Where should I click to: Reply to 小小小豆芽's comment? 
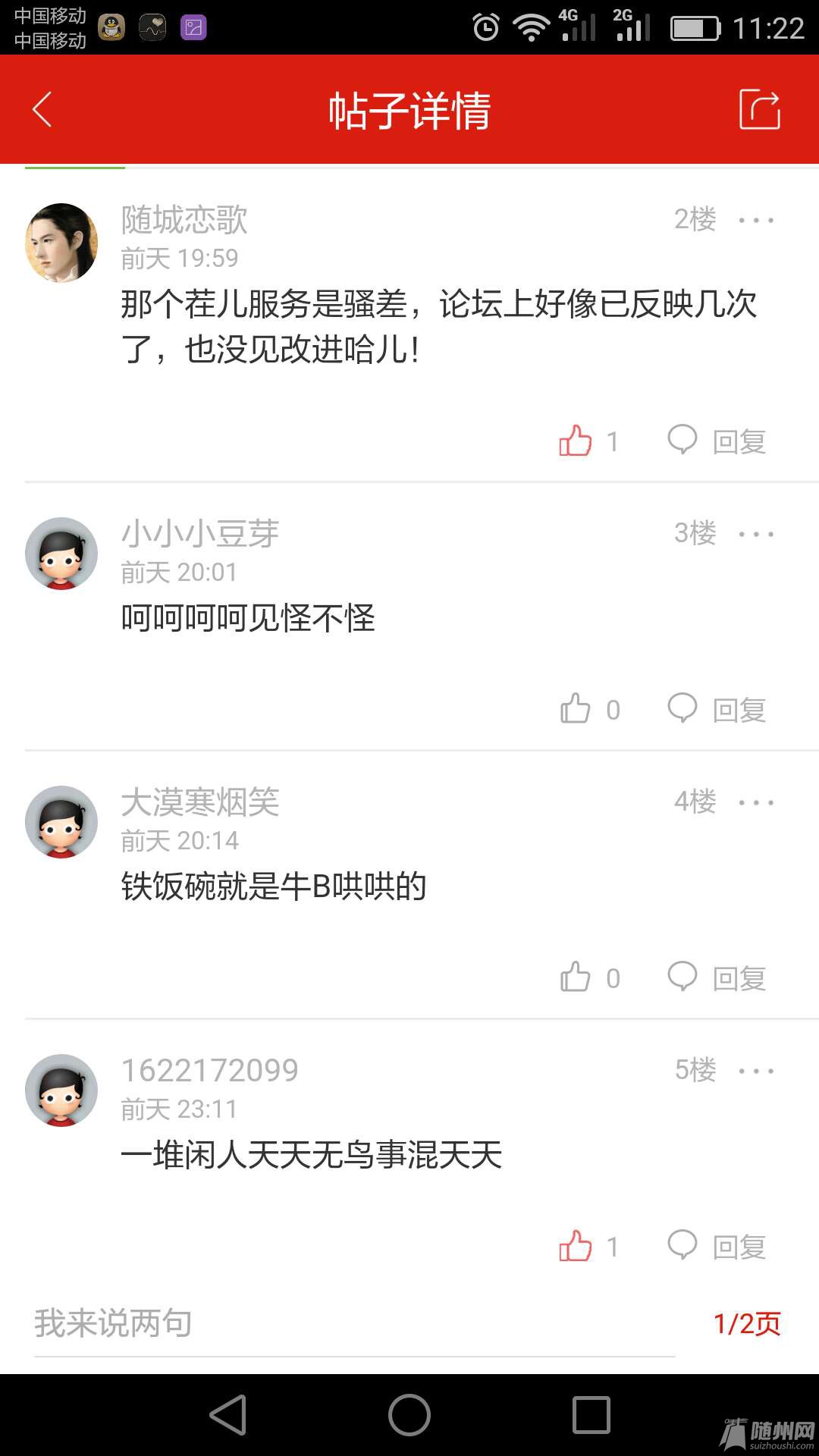(x=717, y=709)
